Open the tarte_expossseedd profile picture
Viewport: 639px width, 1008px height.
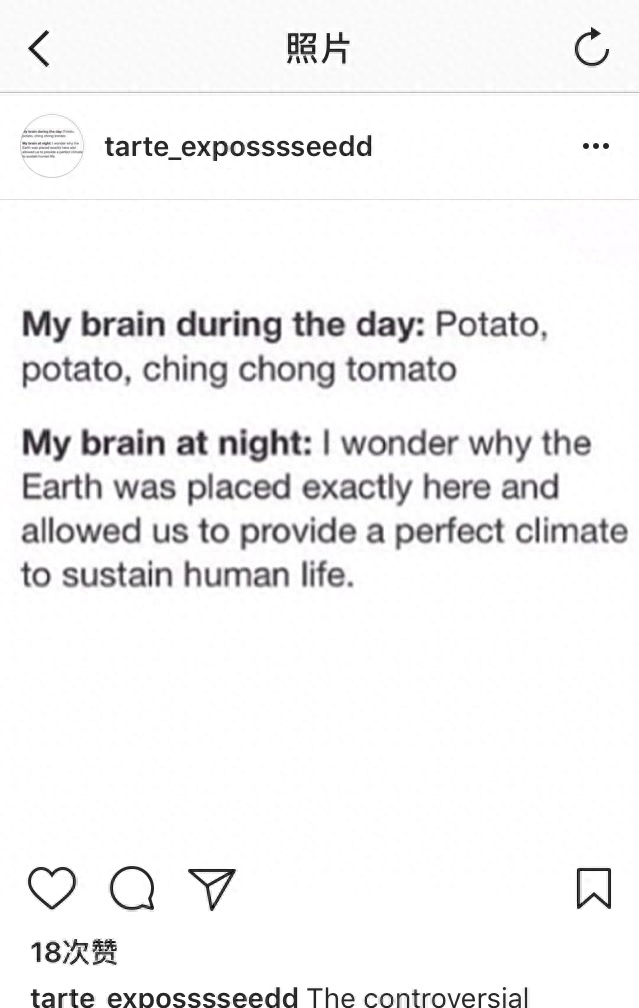(x=52, y=146)
